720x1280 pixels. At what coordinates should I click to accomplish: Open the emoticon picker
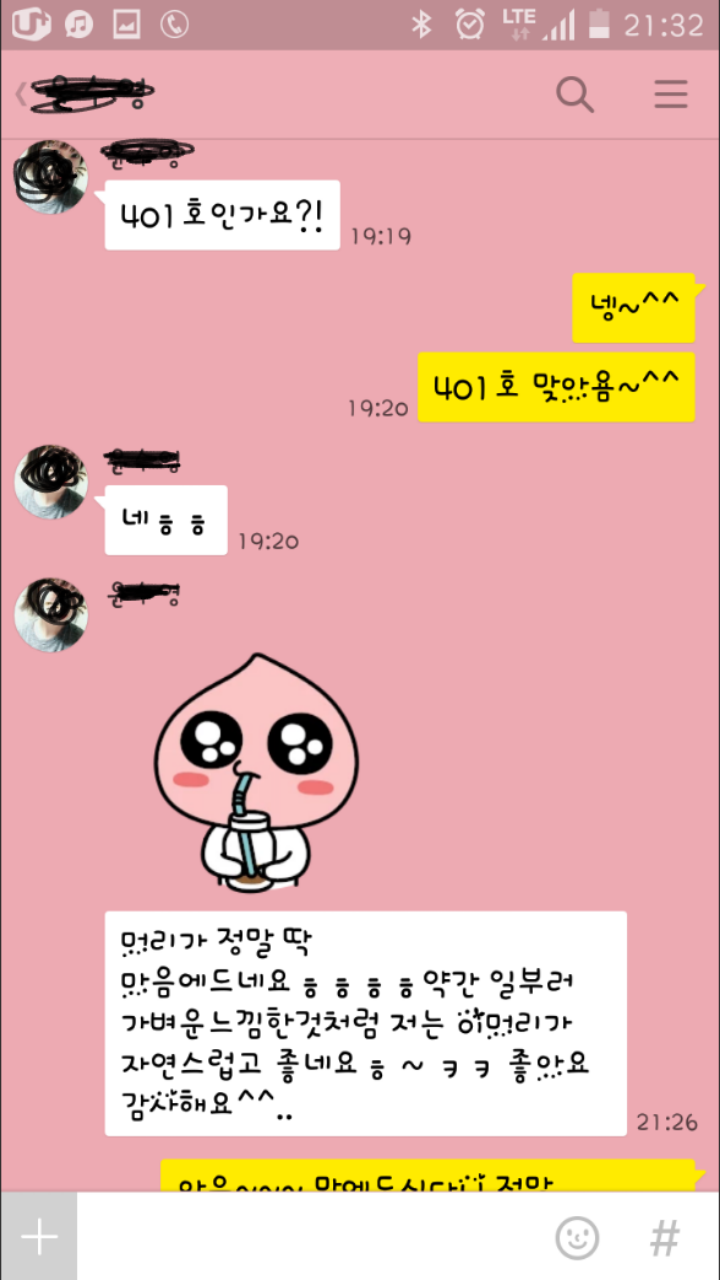tap(577, 1238)
